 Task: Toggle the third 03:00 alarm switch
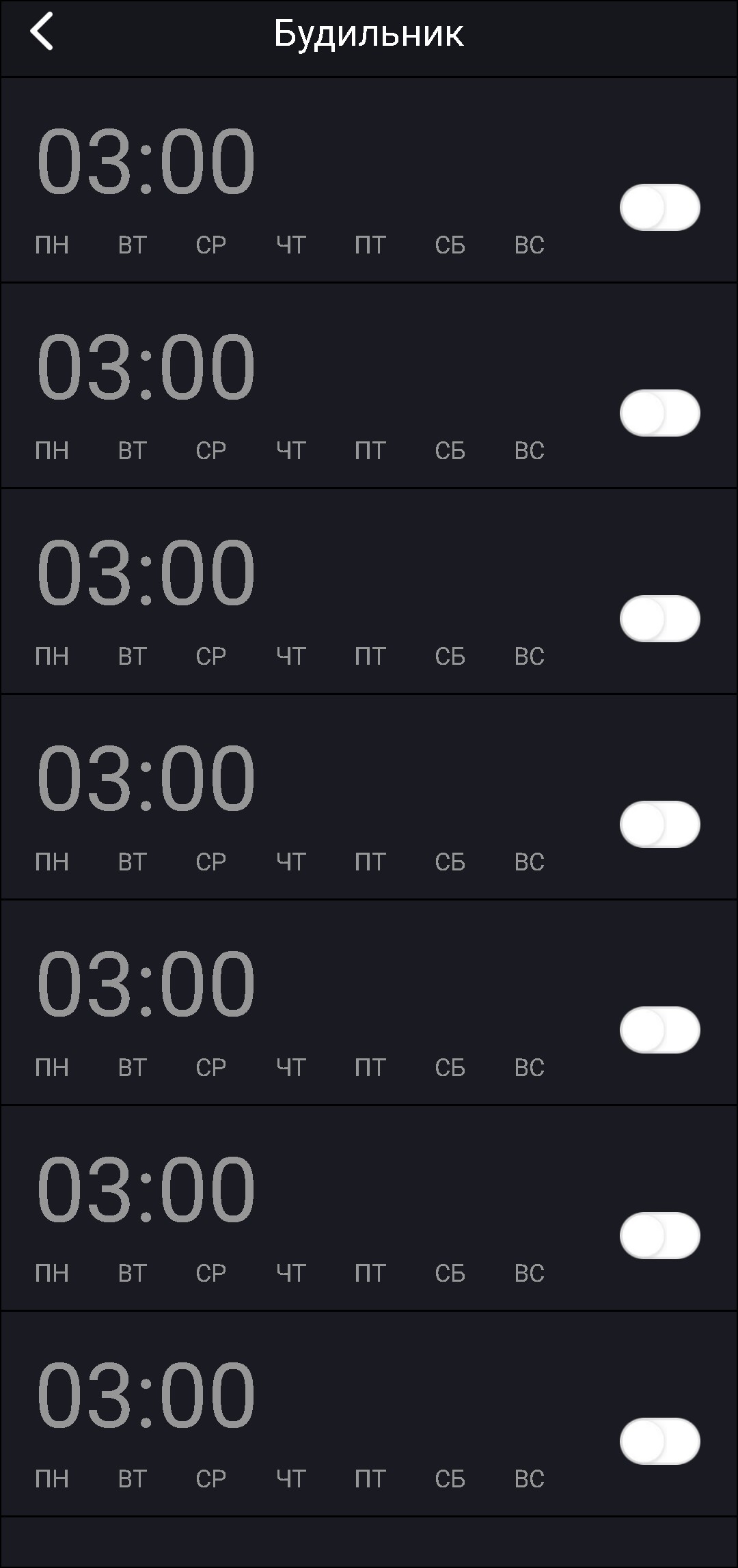coord(659,618)
